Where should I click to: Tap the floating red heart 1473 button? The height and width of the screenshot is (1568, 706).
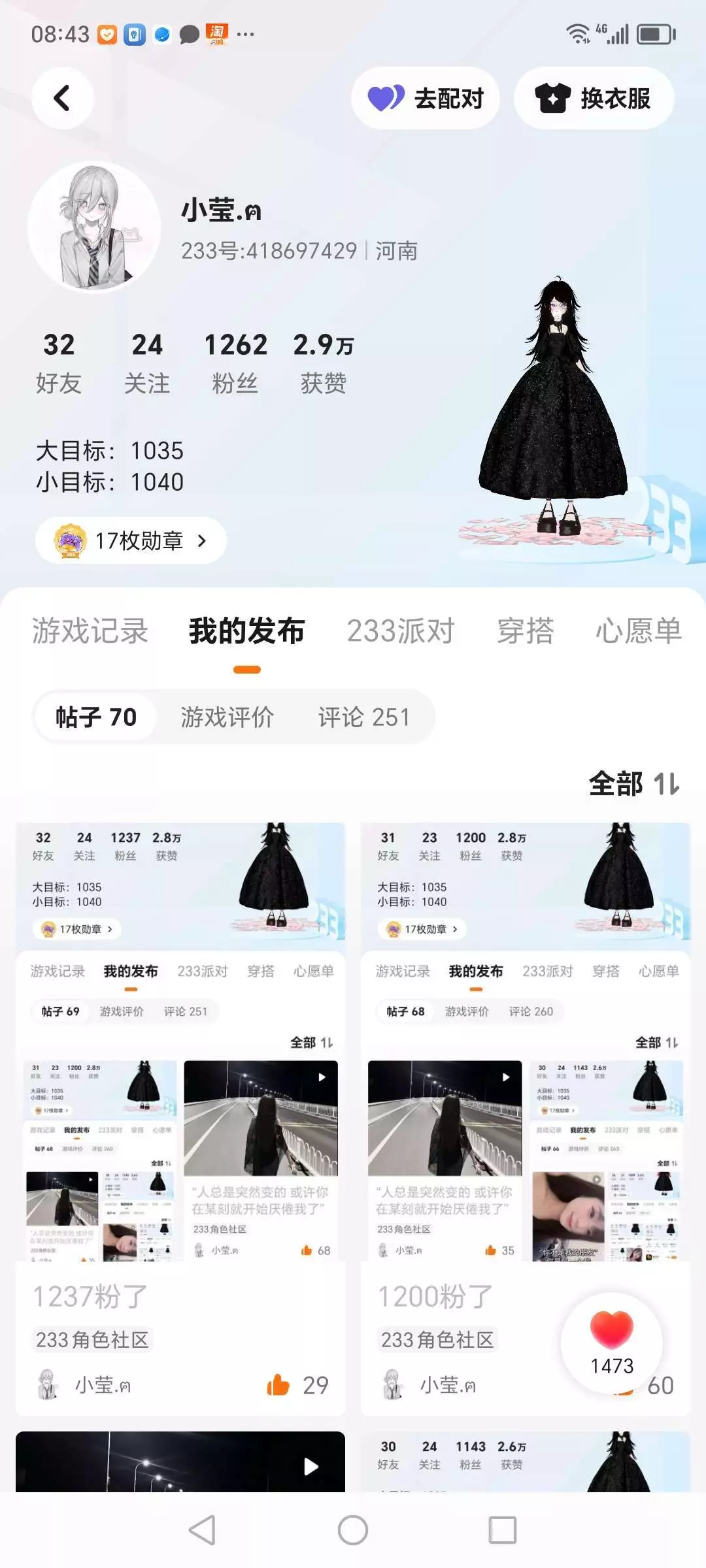612,1343
